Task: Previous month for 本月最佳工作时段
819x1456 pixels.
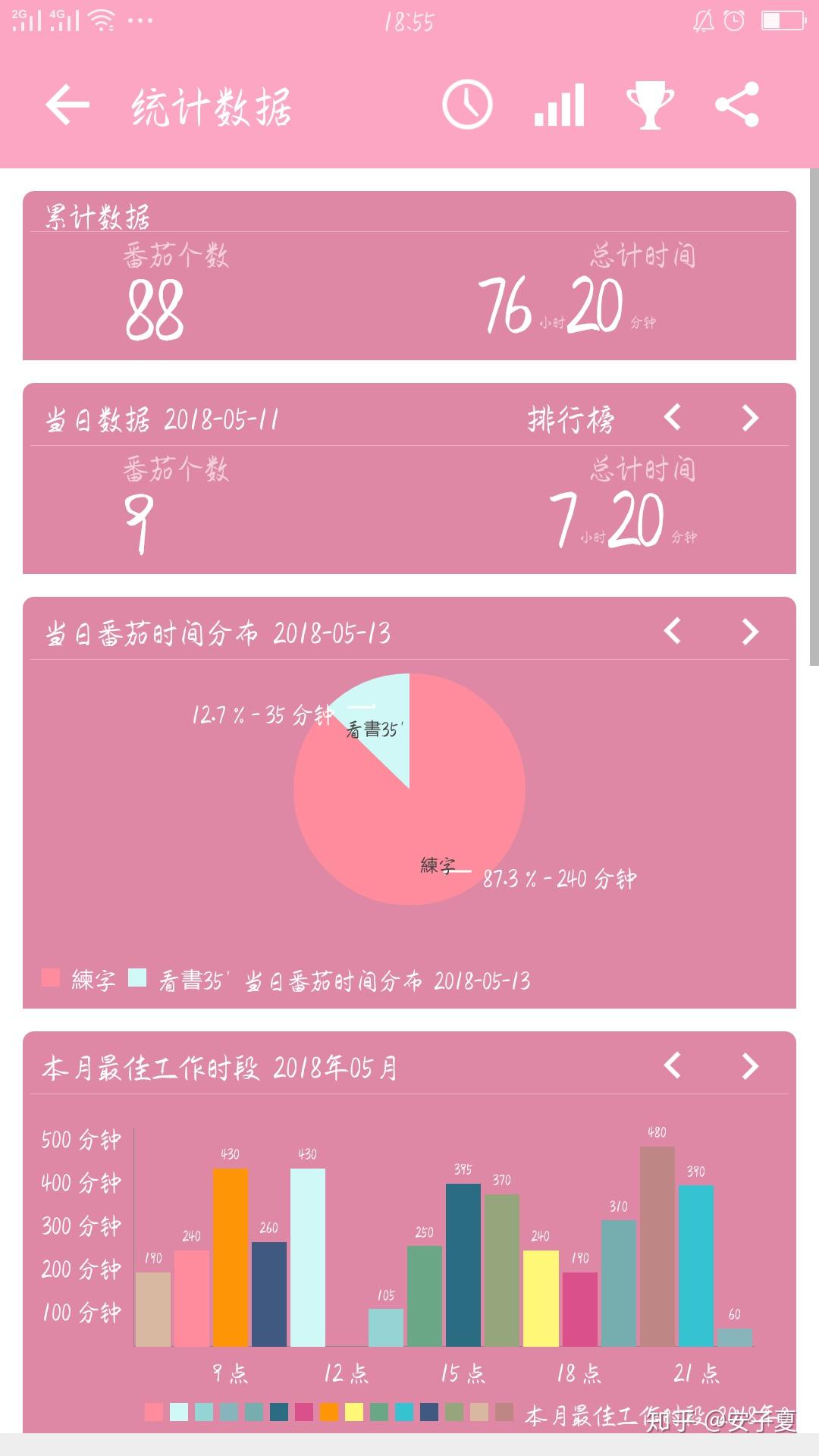Action: [673, 1065]
